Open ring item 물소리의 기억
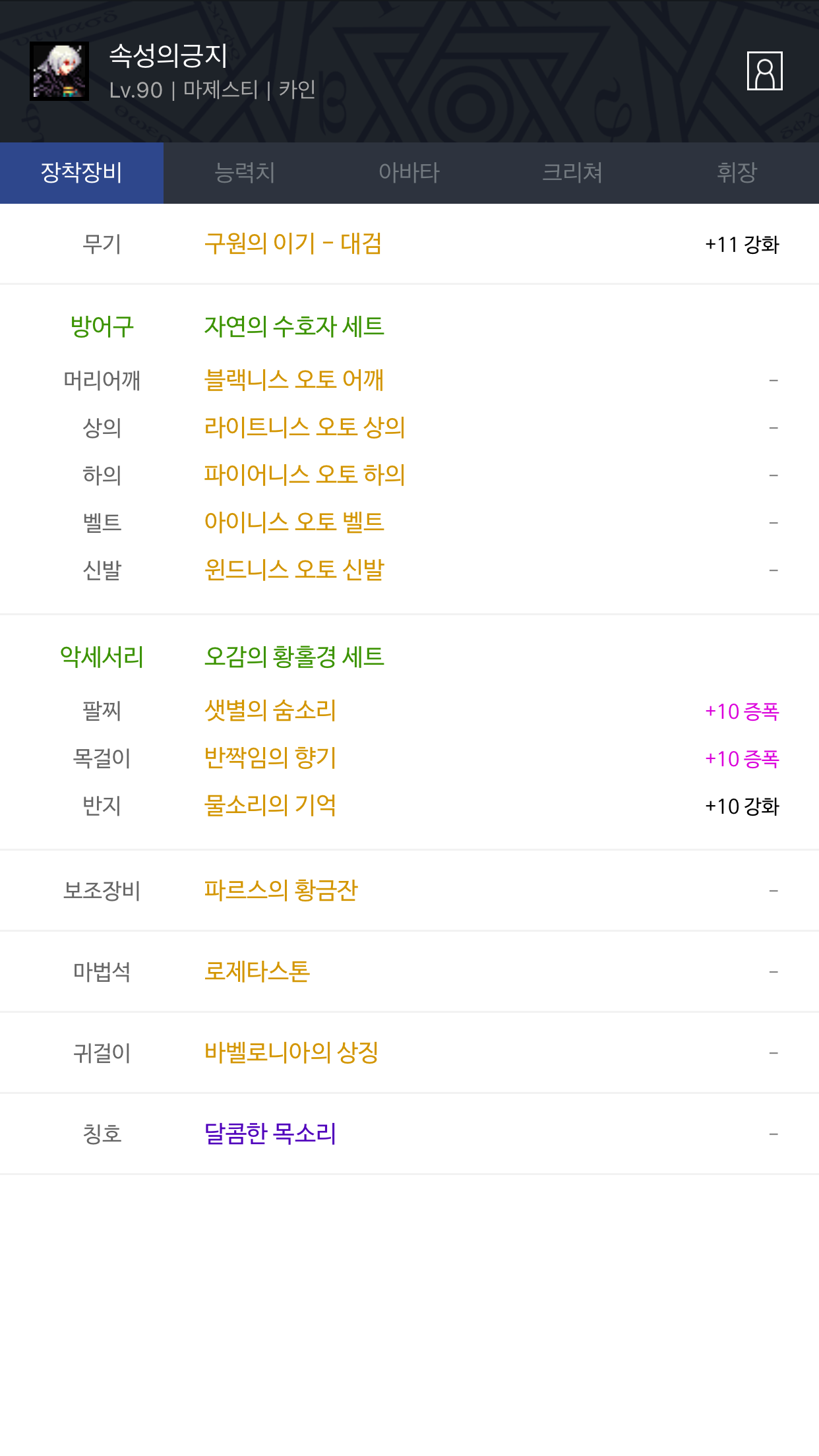The height and width of the screenshot is (1456, 819). (270, 806)
